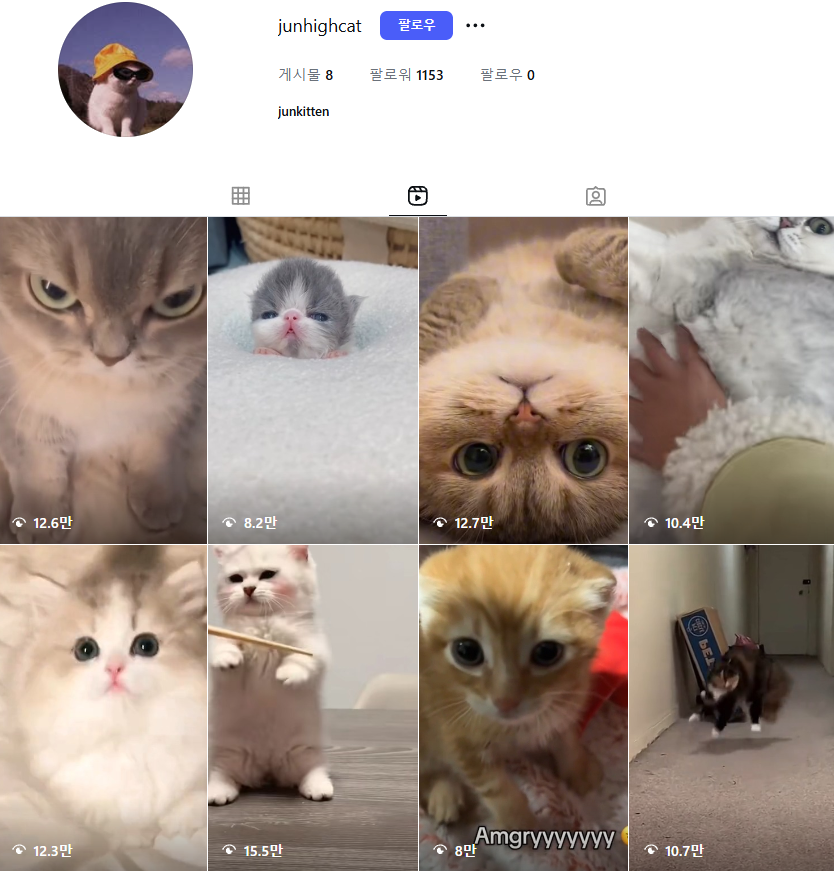Play the grumpy gray cat reel with 12.6만 views
Screen dimensions: 834x872
pos(103,380)
